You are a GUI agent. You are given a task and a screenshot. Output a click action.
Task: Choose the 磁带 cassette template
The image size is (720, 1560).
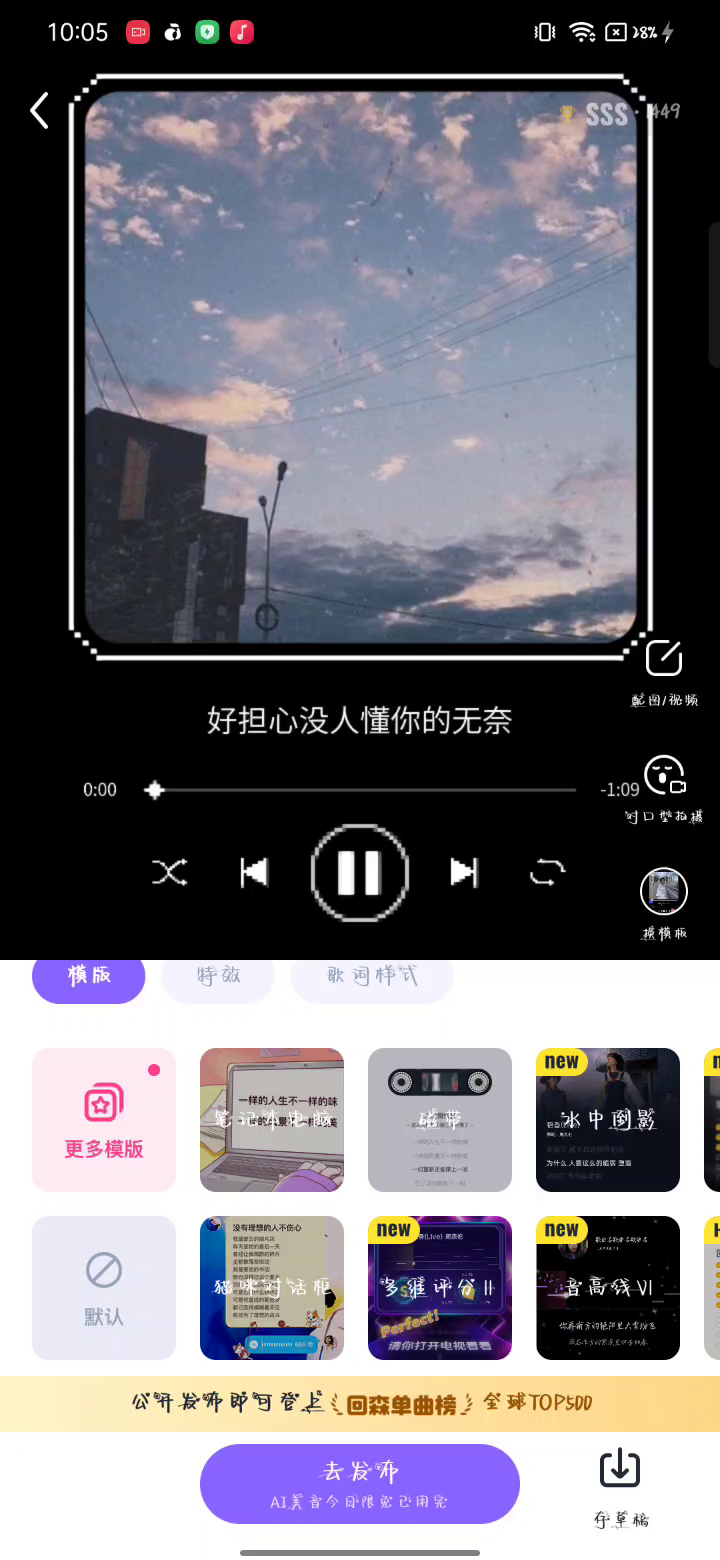(x=440, y=1120)
